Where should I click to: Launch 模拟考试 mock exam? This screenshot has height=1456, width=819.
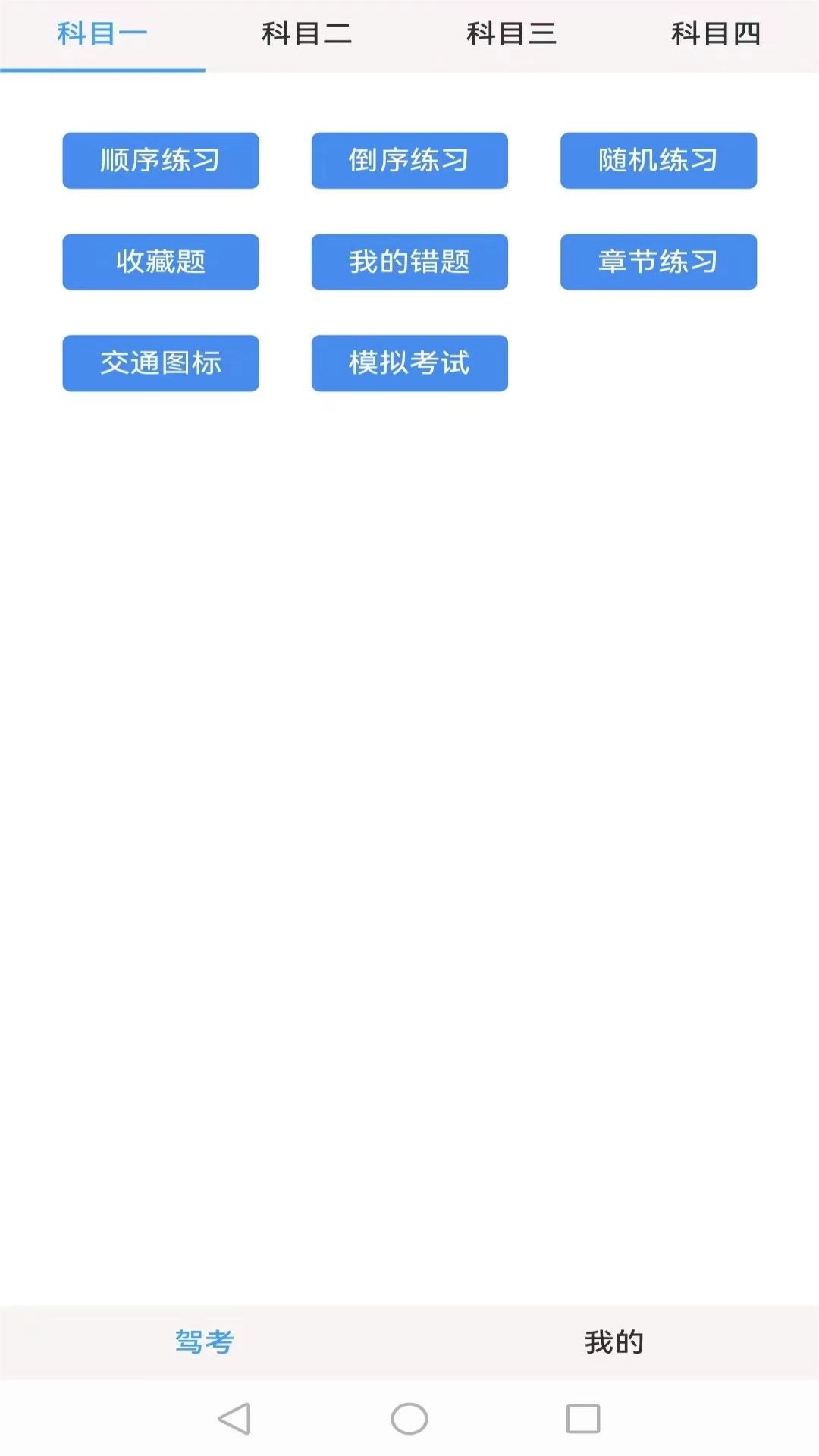tap(409, 363)
